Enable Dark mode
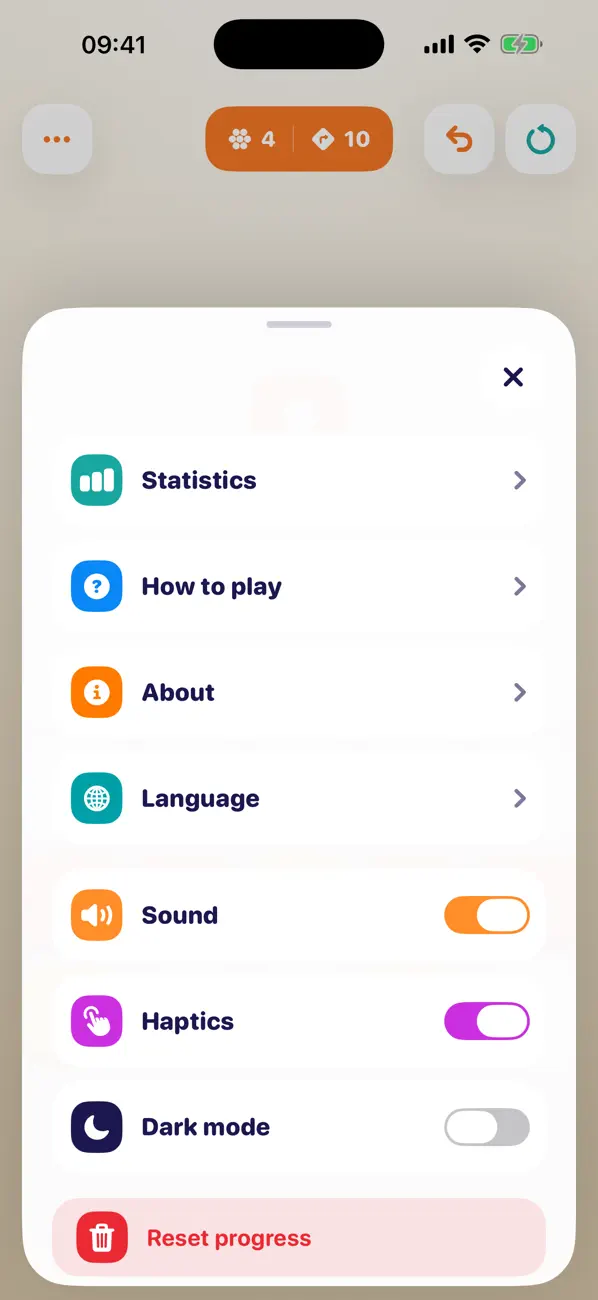Viewport: 598px width, 1300px height. [487, 1127]
